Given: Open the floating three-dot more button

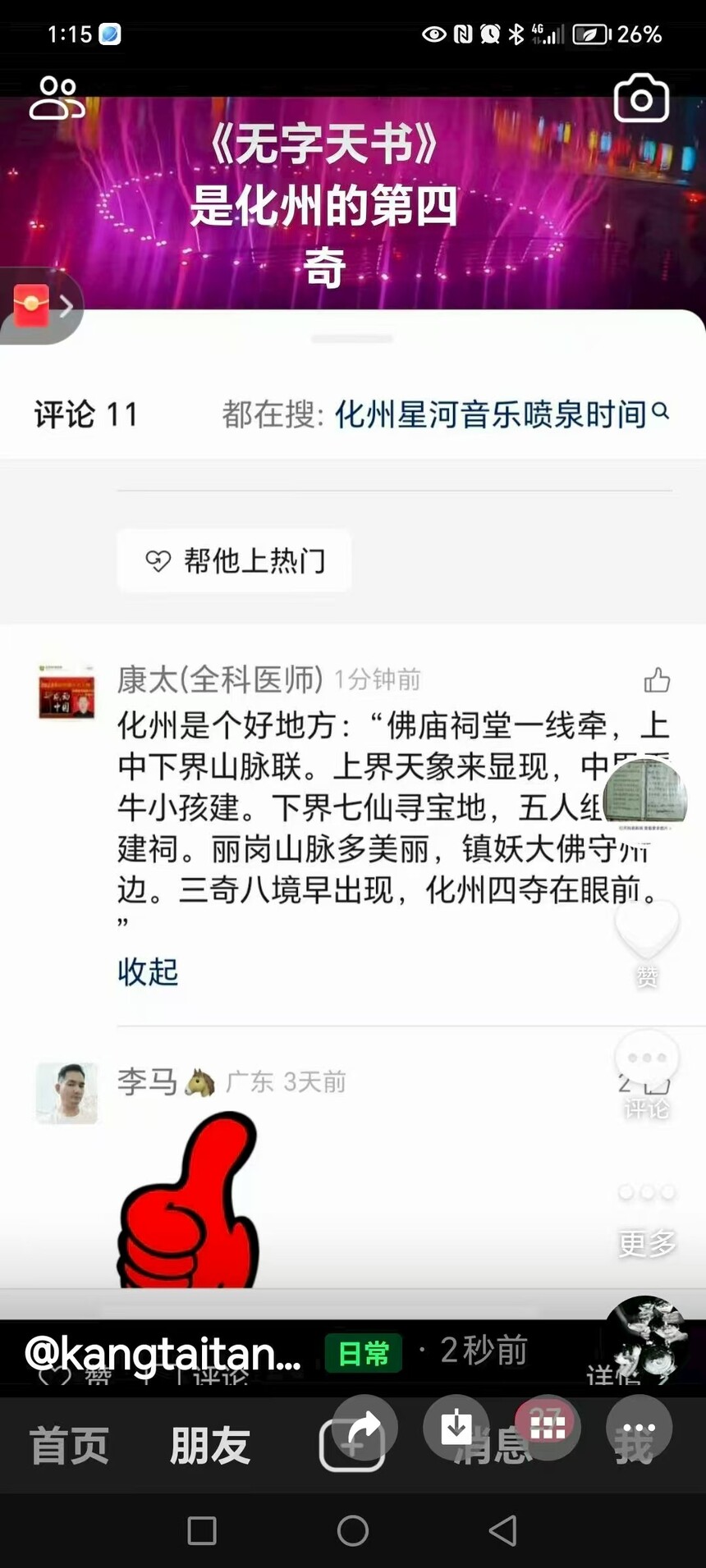Looking at the screenshot, I should click(639, 1429).
